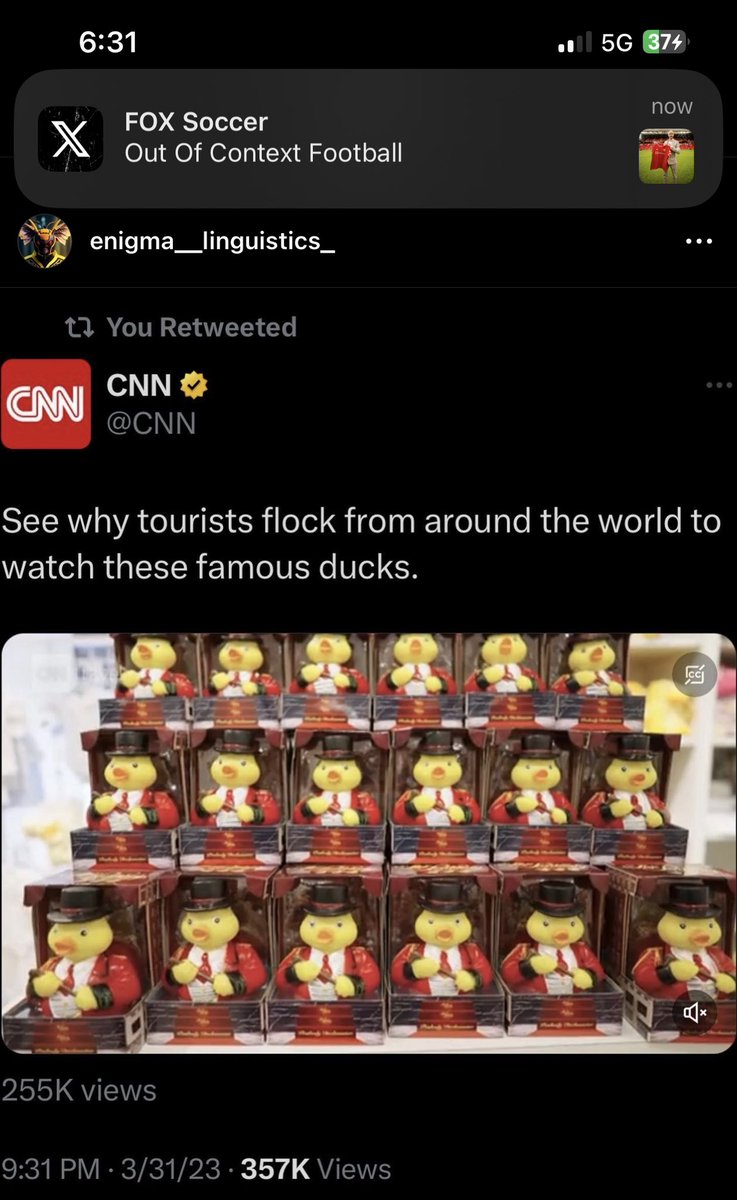Viewport: 737px width, 1200px height.
Task: View the CNN profile picture
Action: click(x=45, y=404)
